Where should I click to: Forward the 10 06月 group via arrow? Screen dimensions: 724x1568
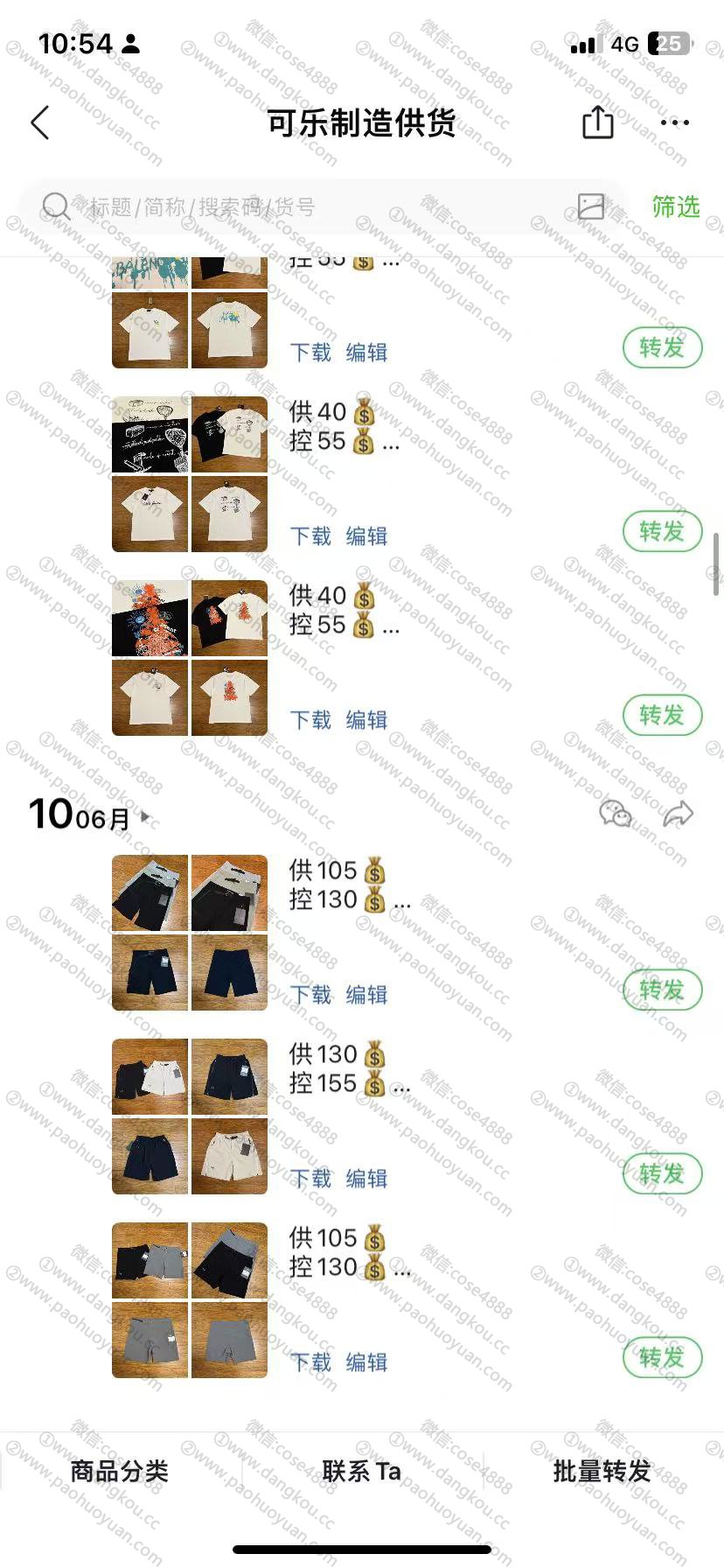click(678, 815)
